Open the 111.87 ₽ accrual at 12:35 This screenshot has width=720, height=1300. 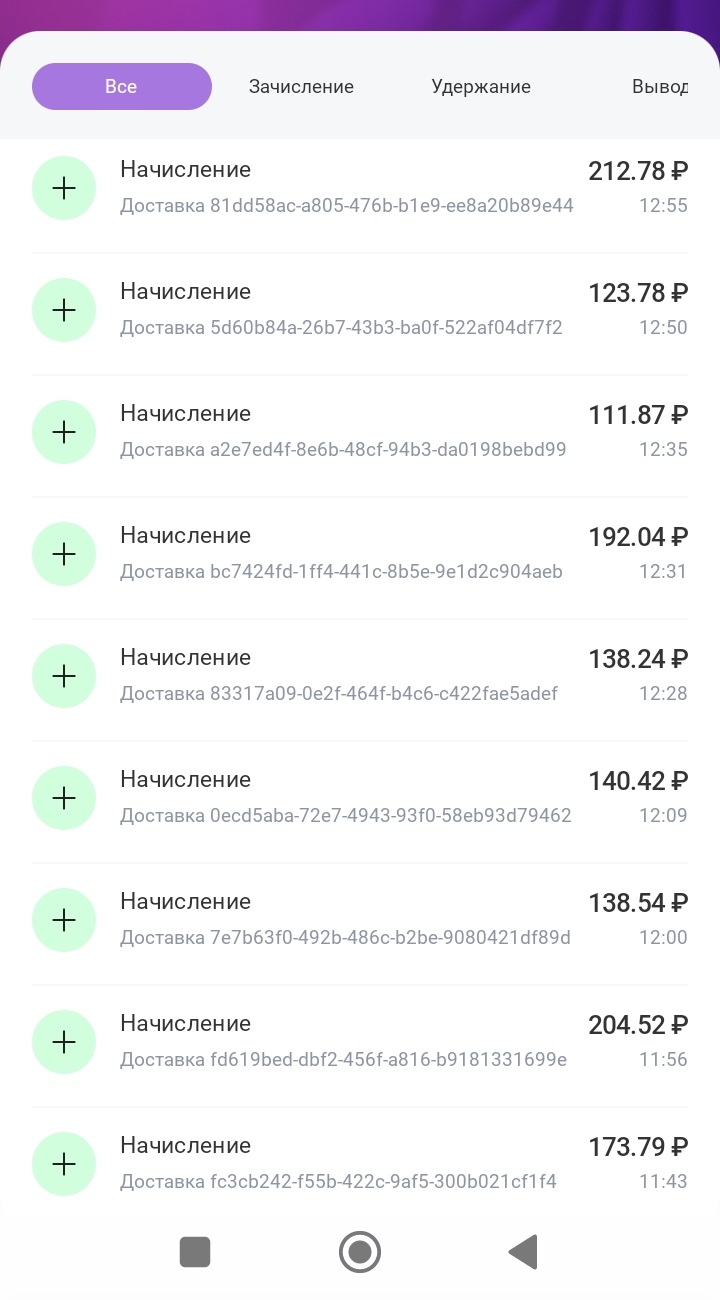(x=360, y=432)
